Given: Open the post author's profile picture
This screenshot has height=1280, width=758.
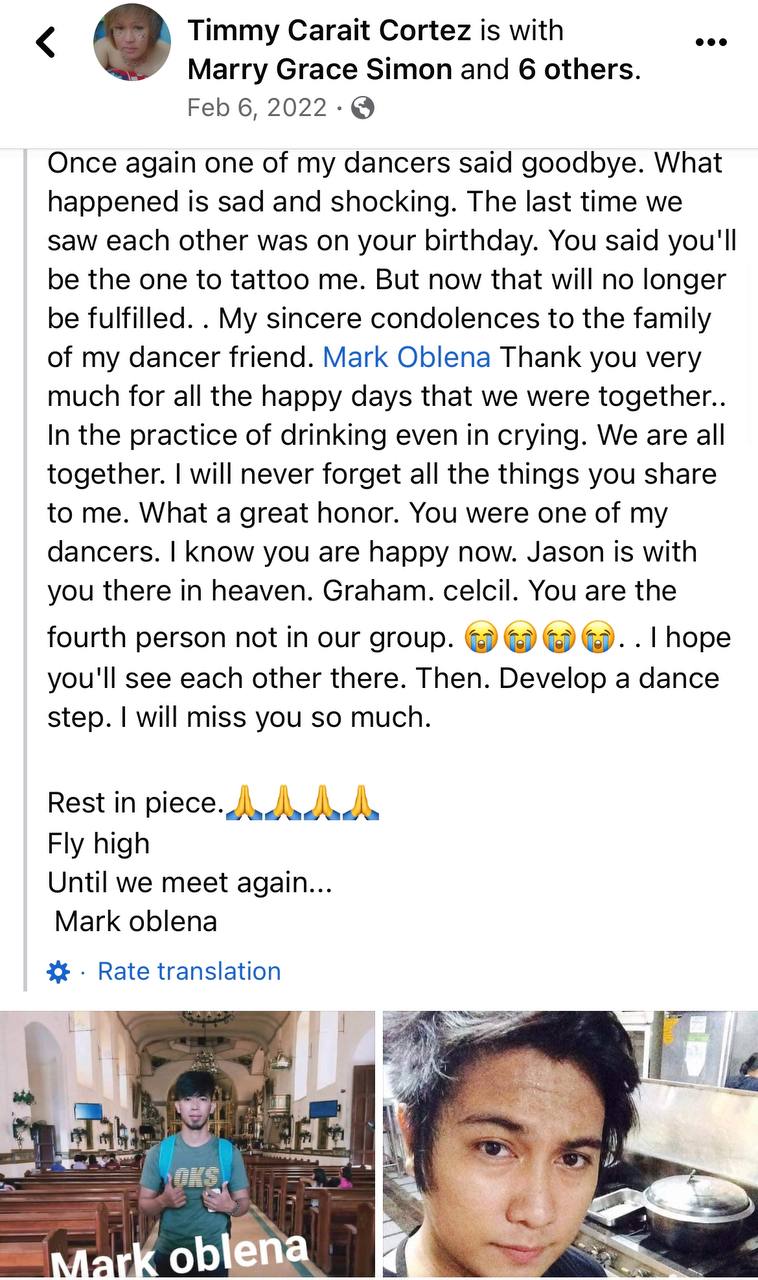Looking at the screenshot, I should click(132, 42).
